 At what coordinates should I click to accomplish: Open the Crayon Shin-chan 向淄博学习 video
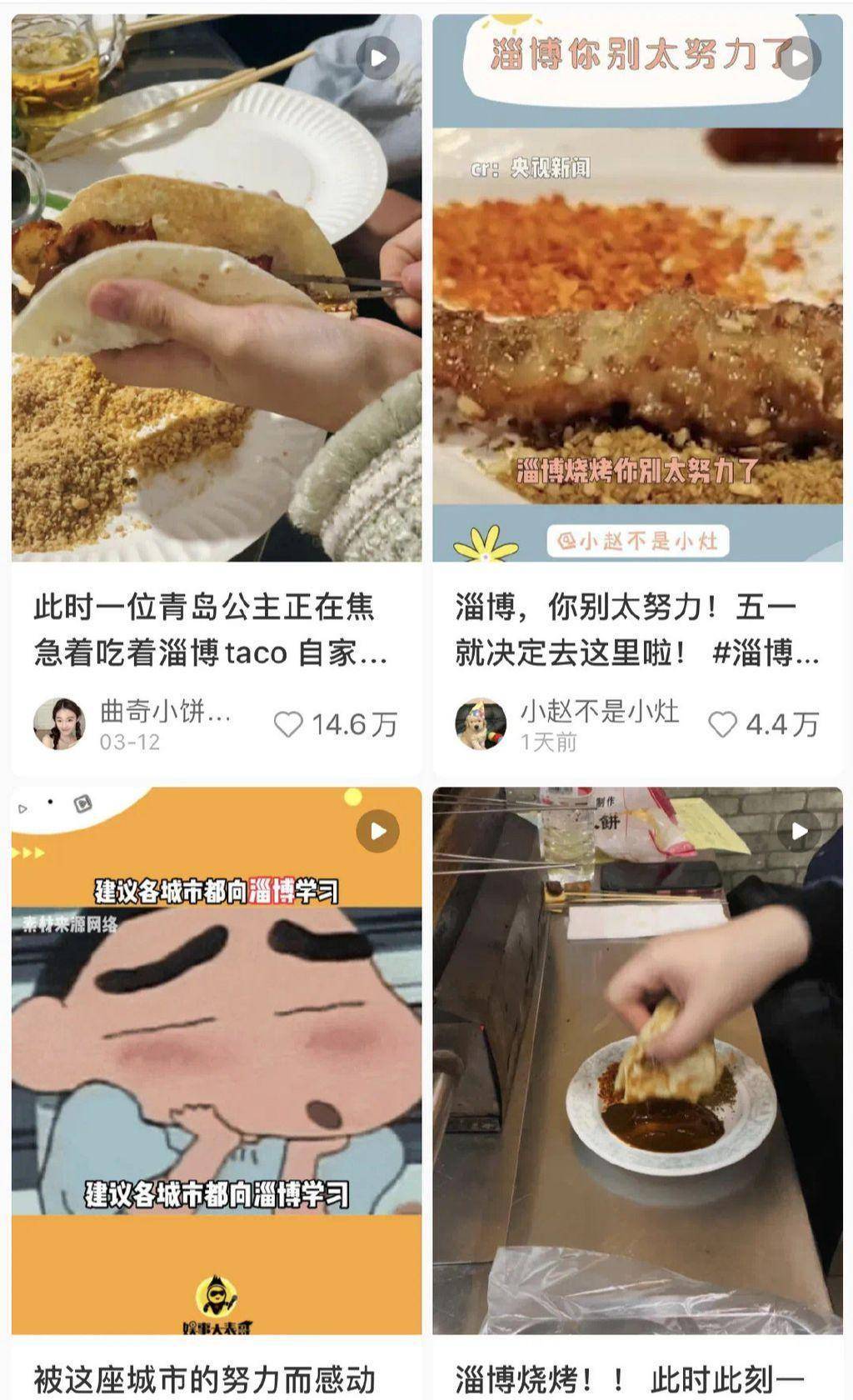(x=217, y=1058)
